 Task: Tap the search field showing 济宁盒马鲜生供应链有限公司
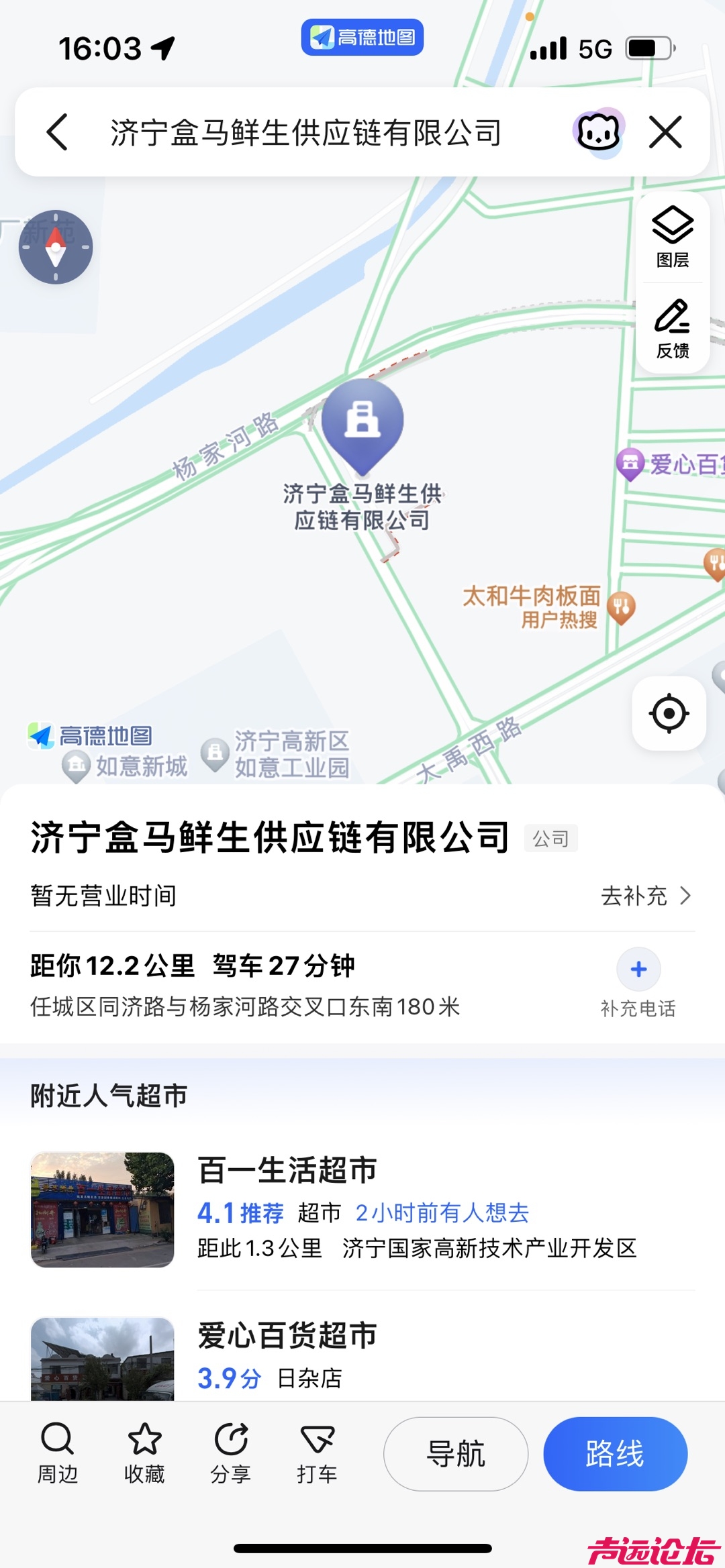(x=305, y=132)
